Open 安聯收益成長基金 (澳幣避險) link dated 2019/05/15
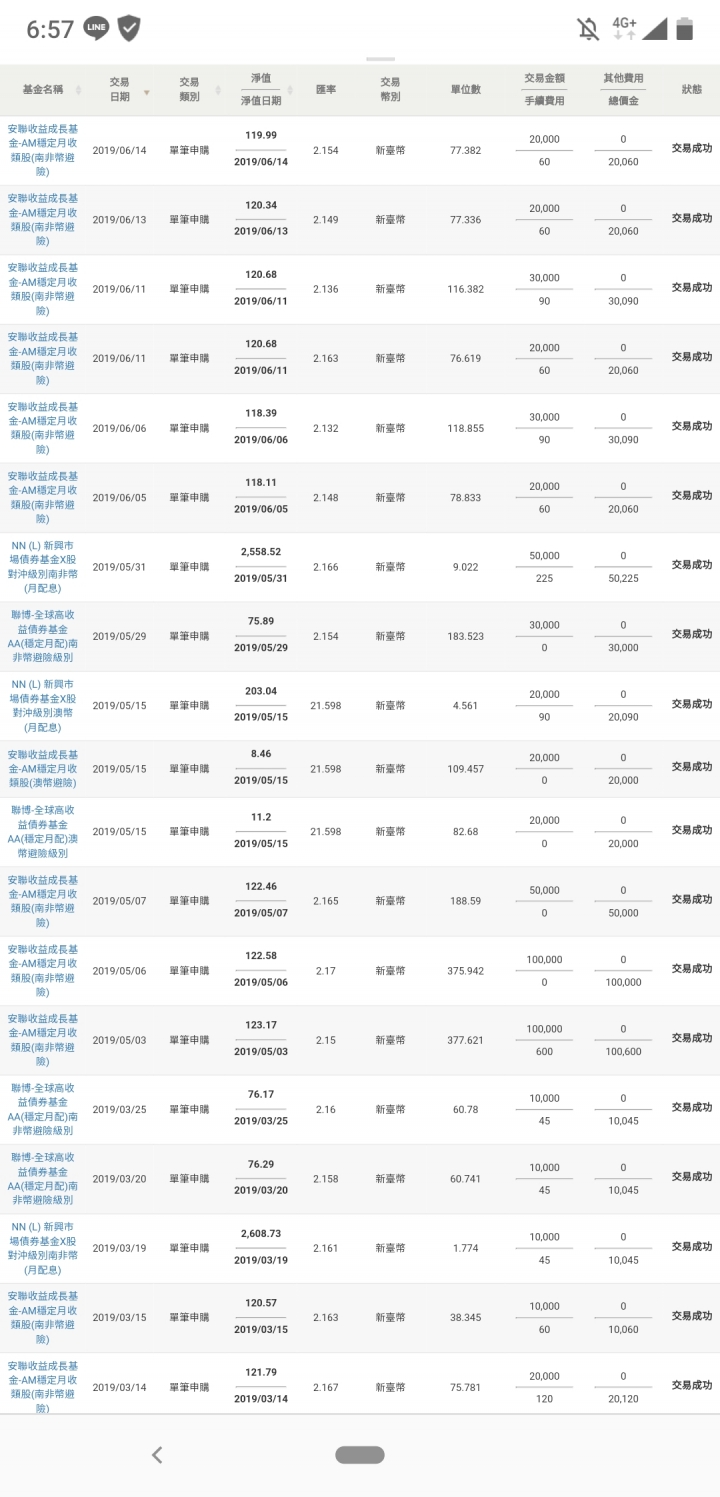720x1497 pixels. (43, 768)
